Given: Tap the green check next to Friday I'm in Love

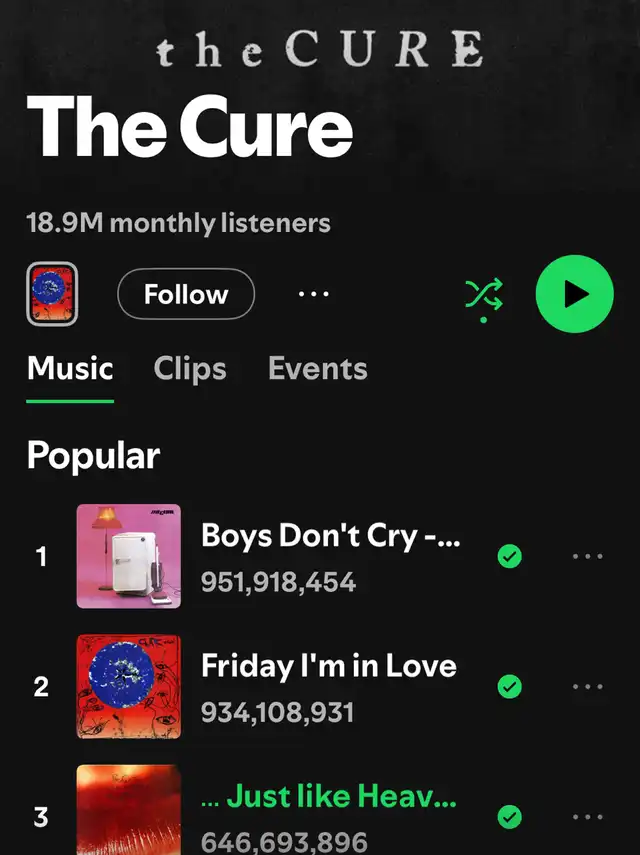Looking at the screenshot, I should pyautogui.click(x=510, y=687).
